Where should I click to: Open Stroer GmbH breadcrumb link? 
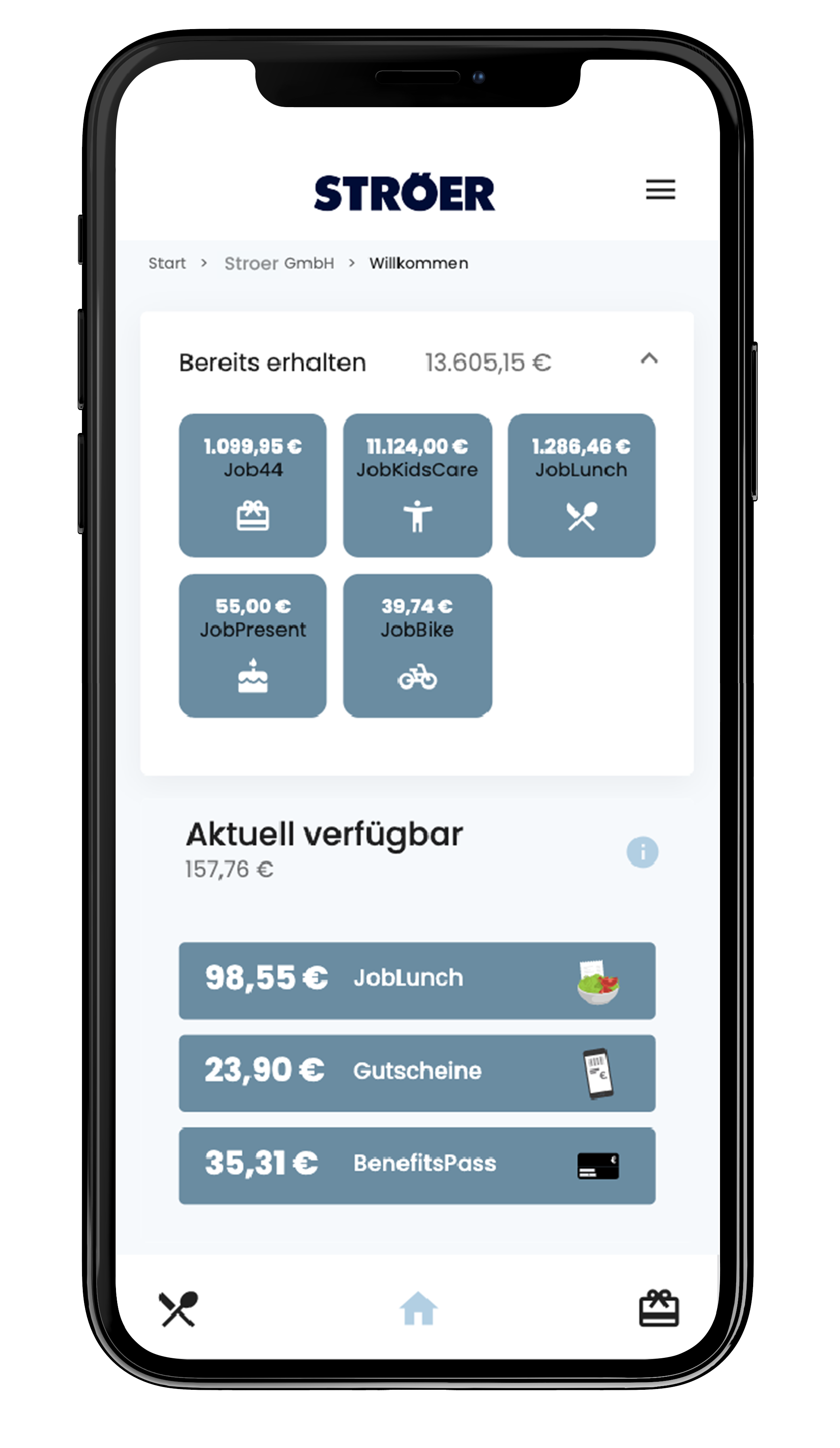point(279,263)
